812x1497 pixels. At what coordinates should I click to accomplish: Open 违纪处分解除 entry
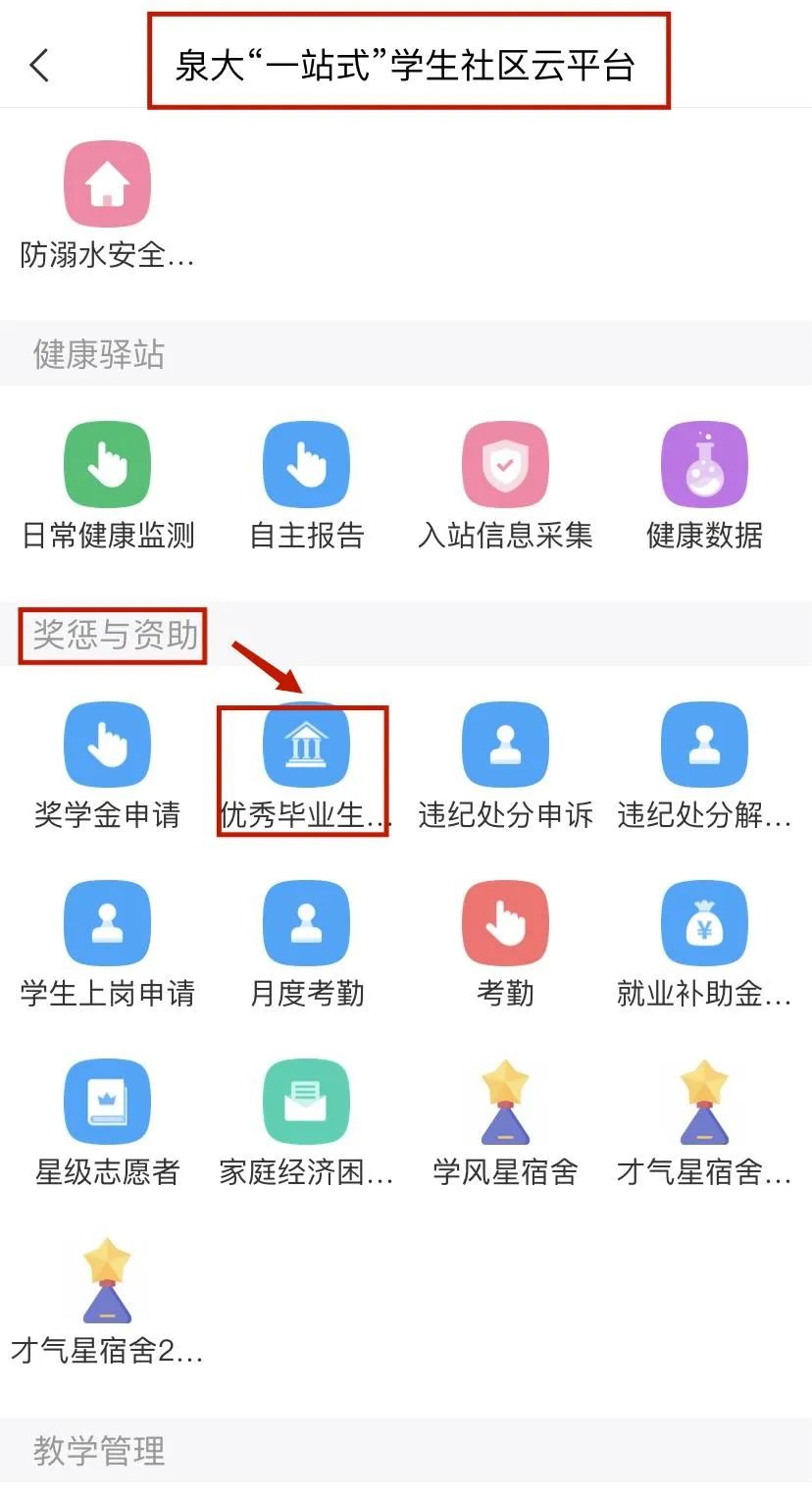pos(704,745)
